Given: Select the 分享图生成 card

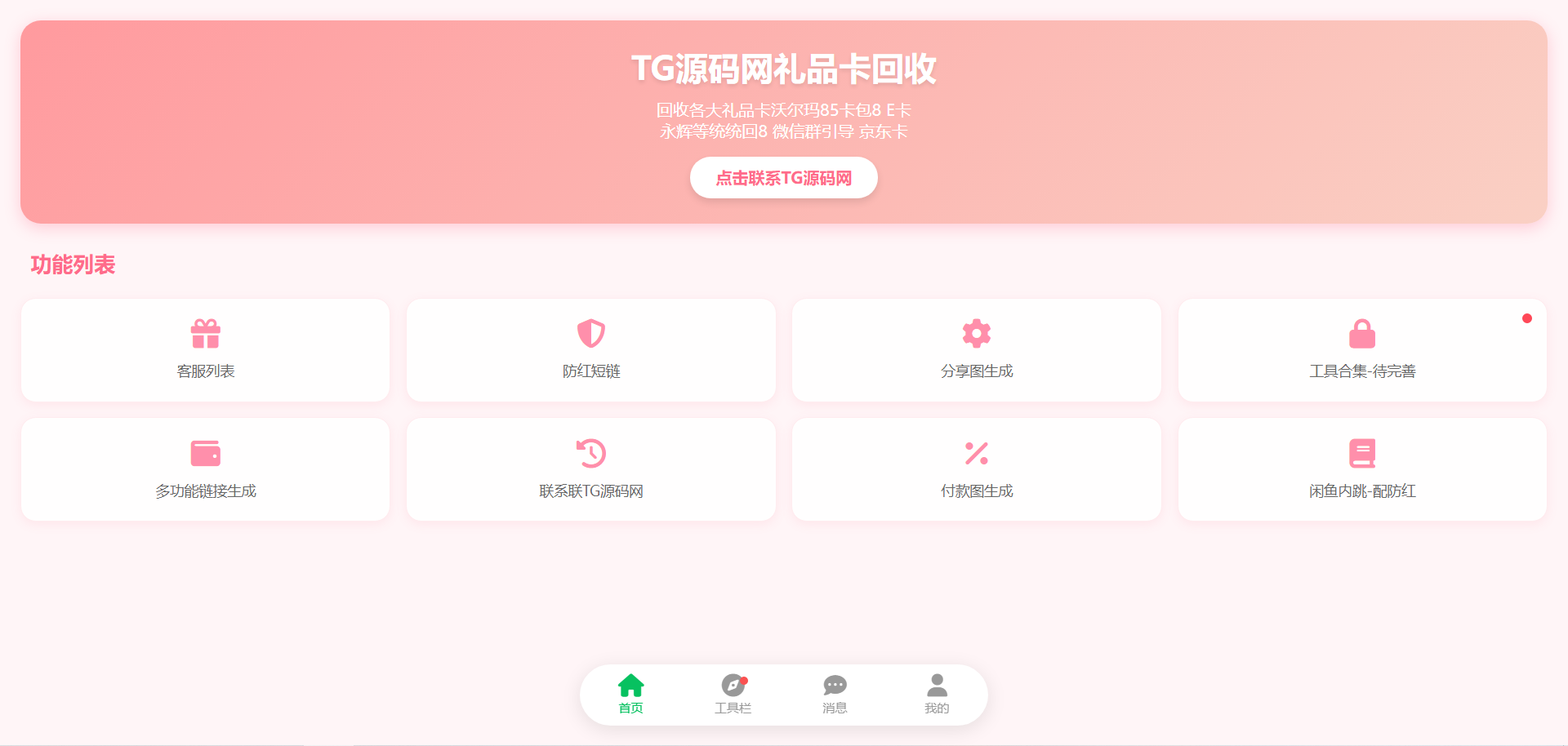Looking at the screenshot, I should coord(976,350).
